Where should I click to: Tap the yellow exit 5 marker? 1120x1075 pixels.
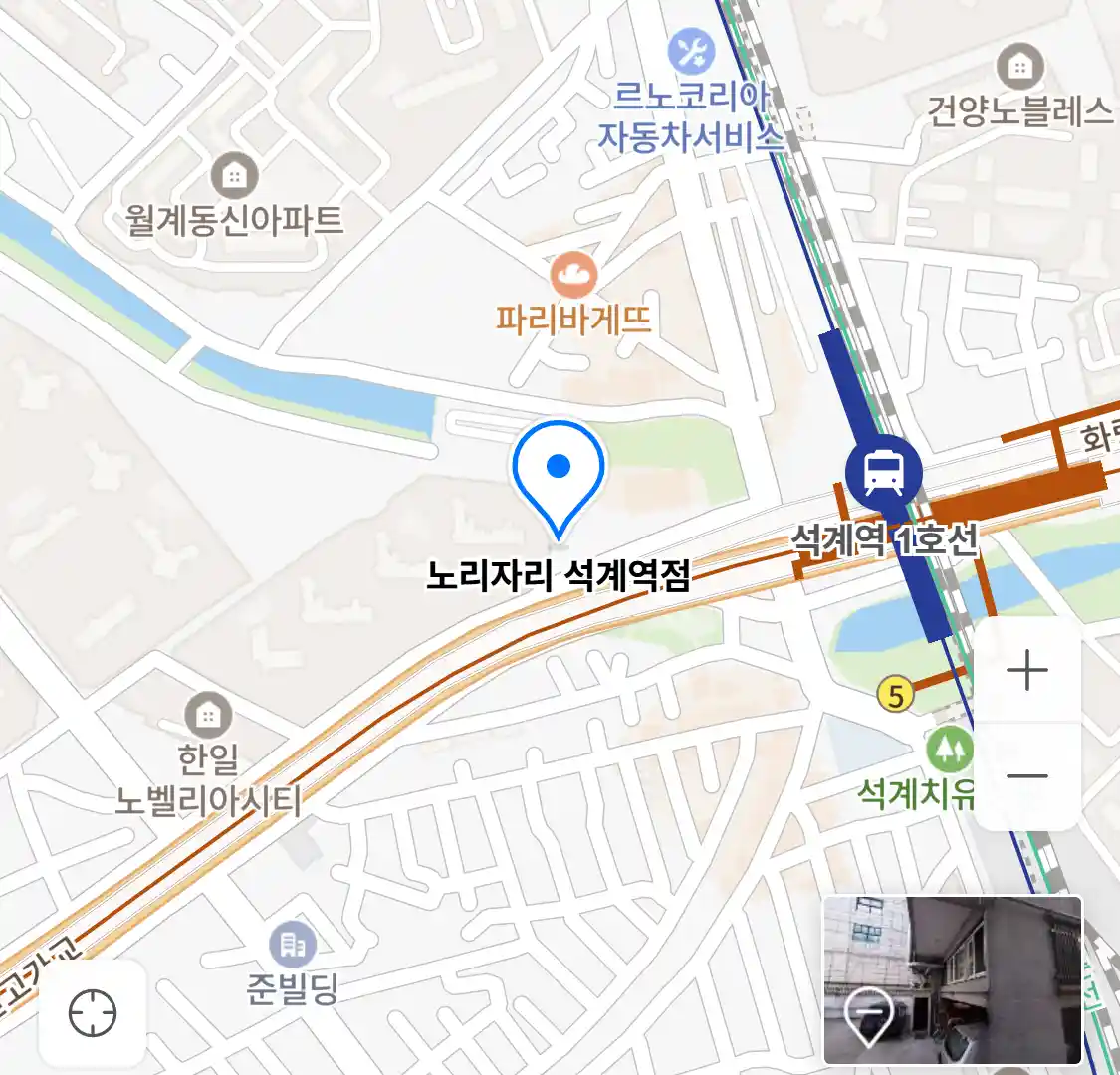[x=896, y=696]
